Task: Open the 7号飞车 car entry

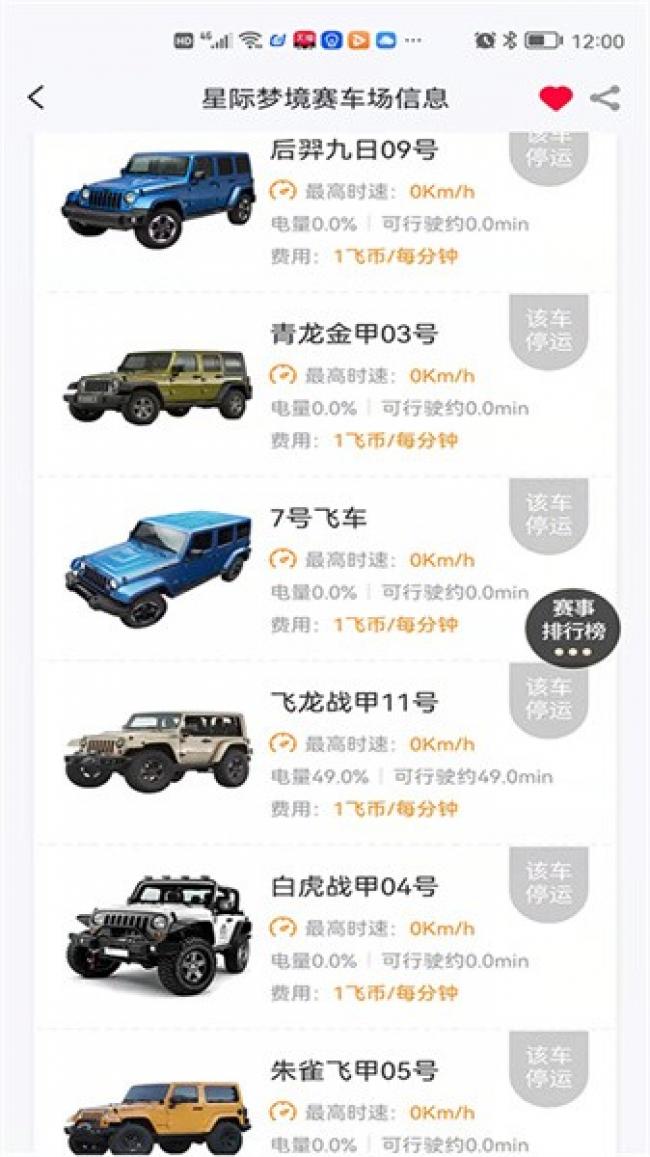Action: click(325, 568)
